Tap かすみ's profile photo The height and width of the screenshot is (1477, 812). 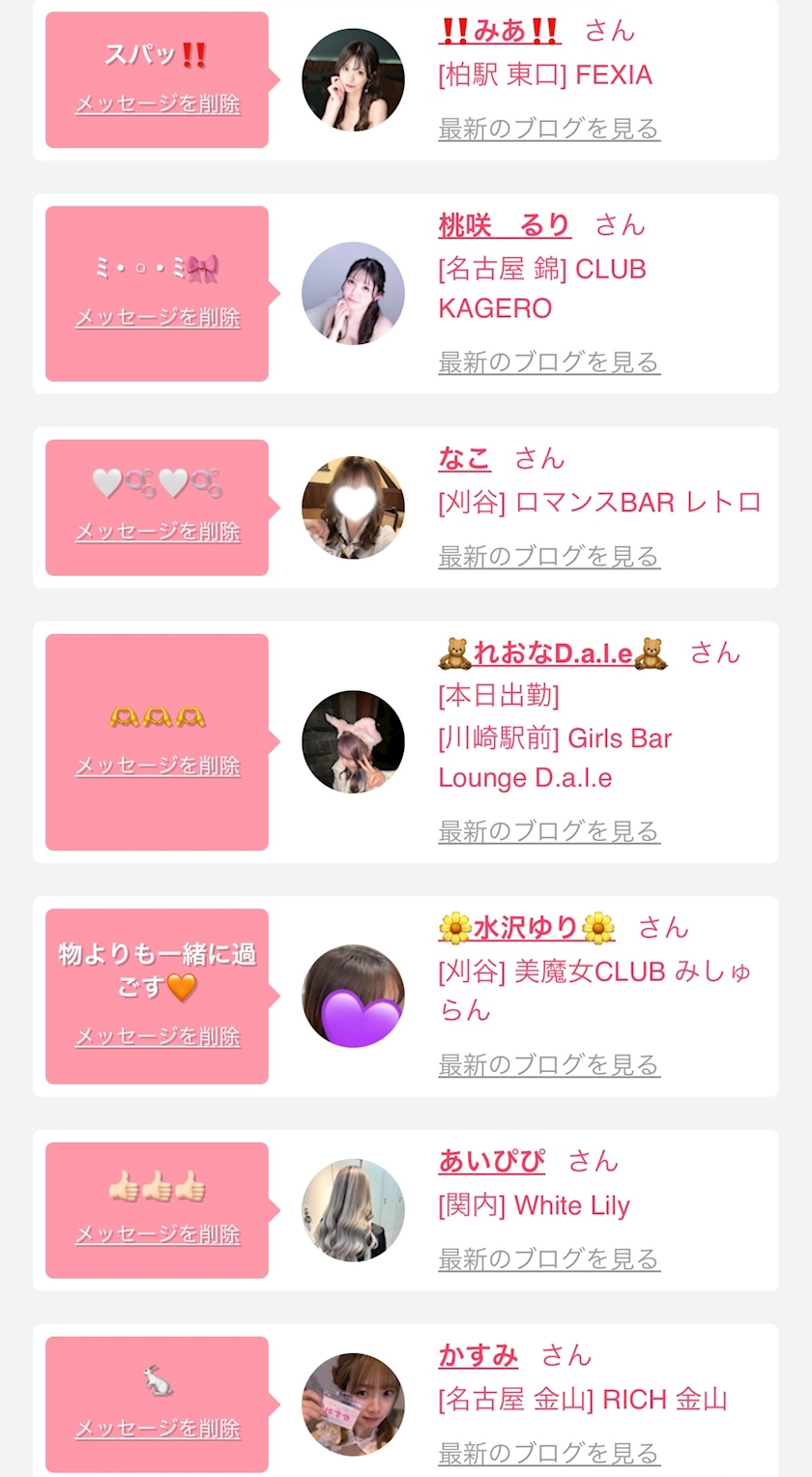(x=353, y=1404)
